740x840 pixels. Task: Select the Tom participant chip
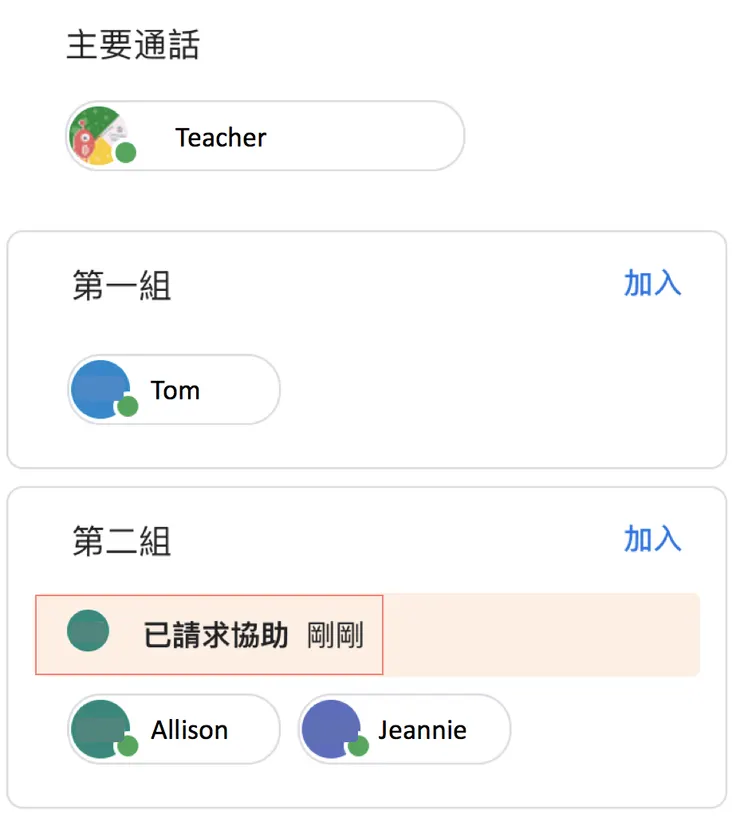click(172, 390)
